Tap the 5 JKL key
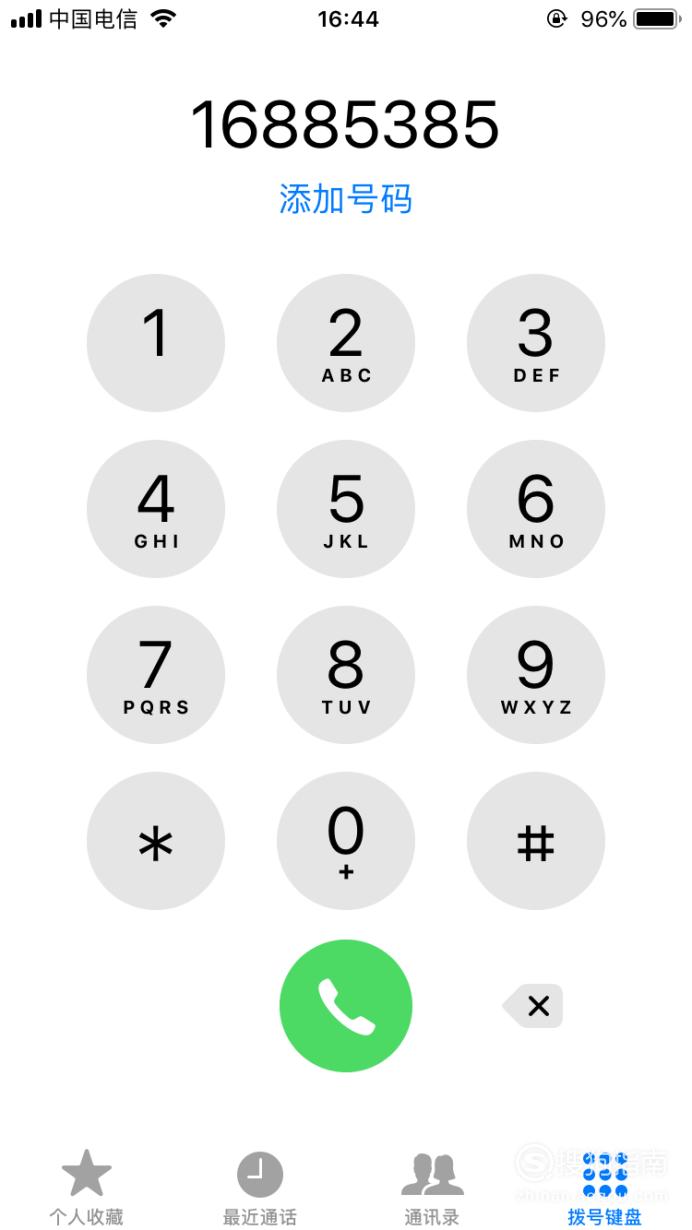This screenshot has width=692, height=1230. coord(346,509)
